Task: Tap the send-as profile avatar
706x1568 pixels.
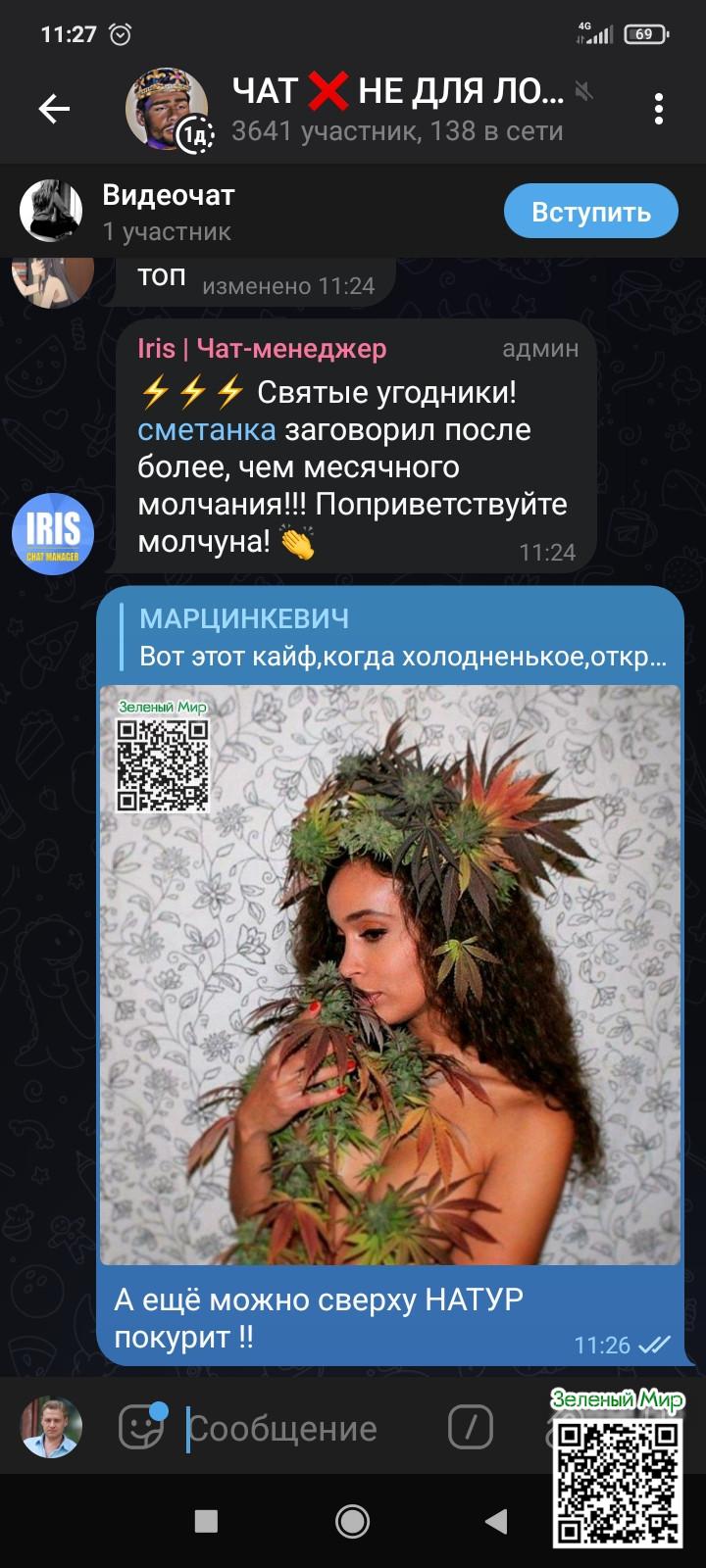Action: pyautogui.click(x=51, y=1427)
